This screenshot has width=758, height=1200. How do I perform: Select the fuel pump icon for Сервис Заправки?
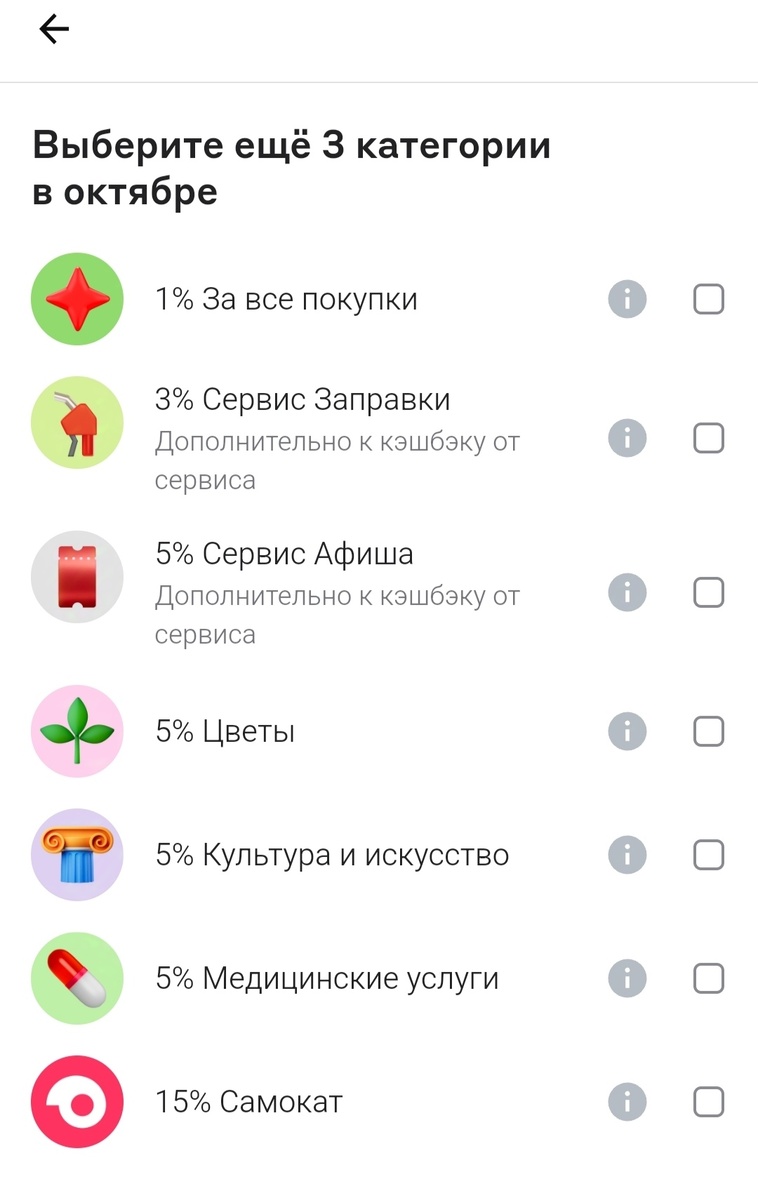tap(77, 422)
